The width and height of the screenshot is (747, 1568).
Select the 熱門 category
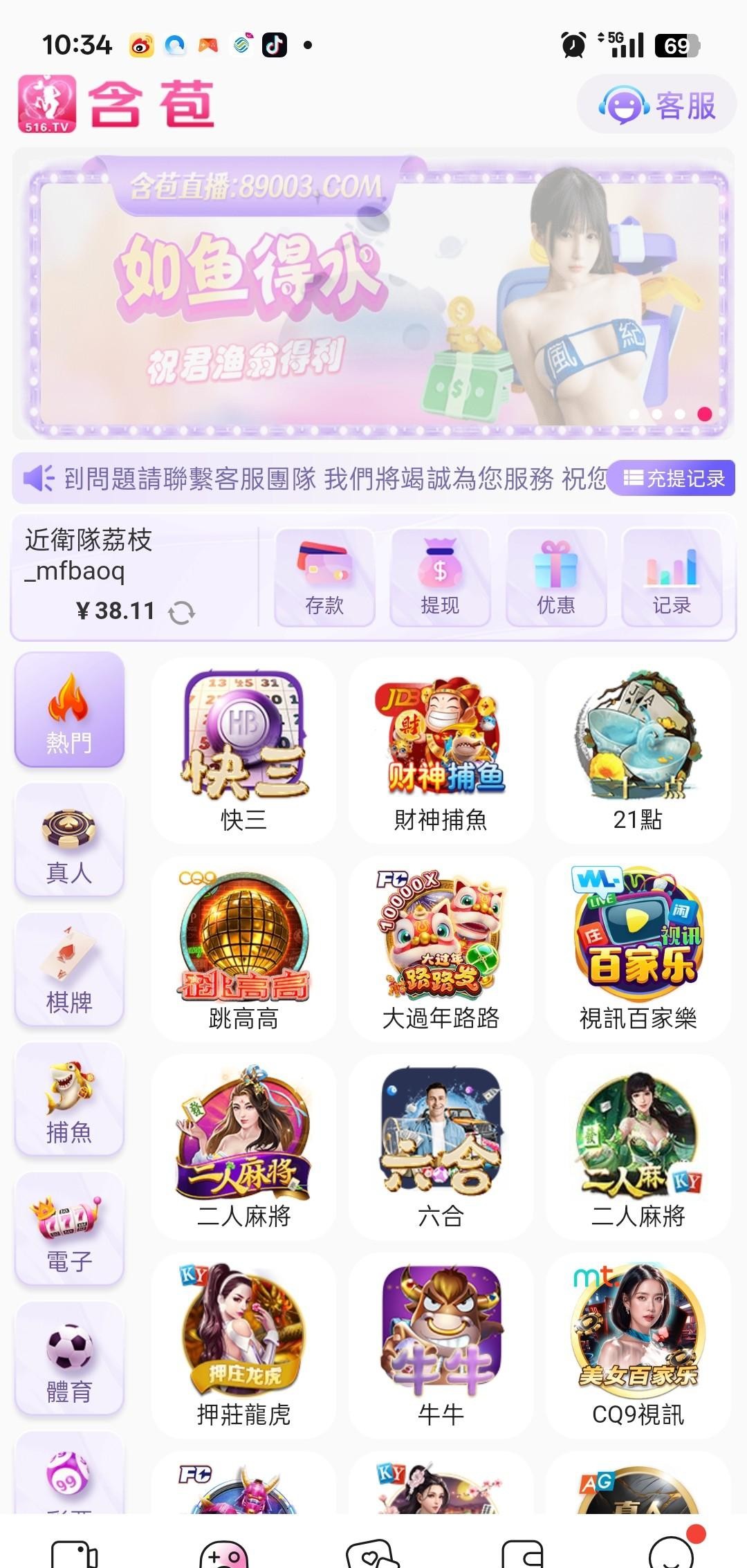coord(69,710)
